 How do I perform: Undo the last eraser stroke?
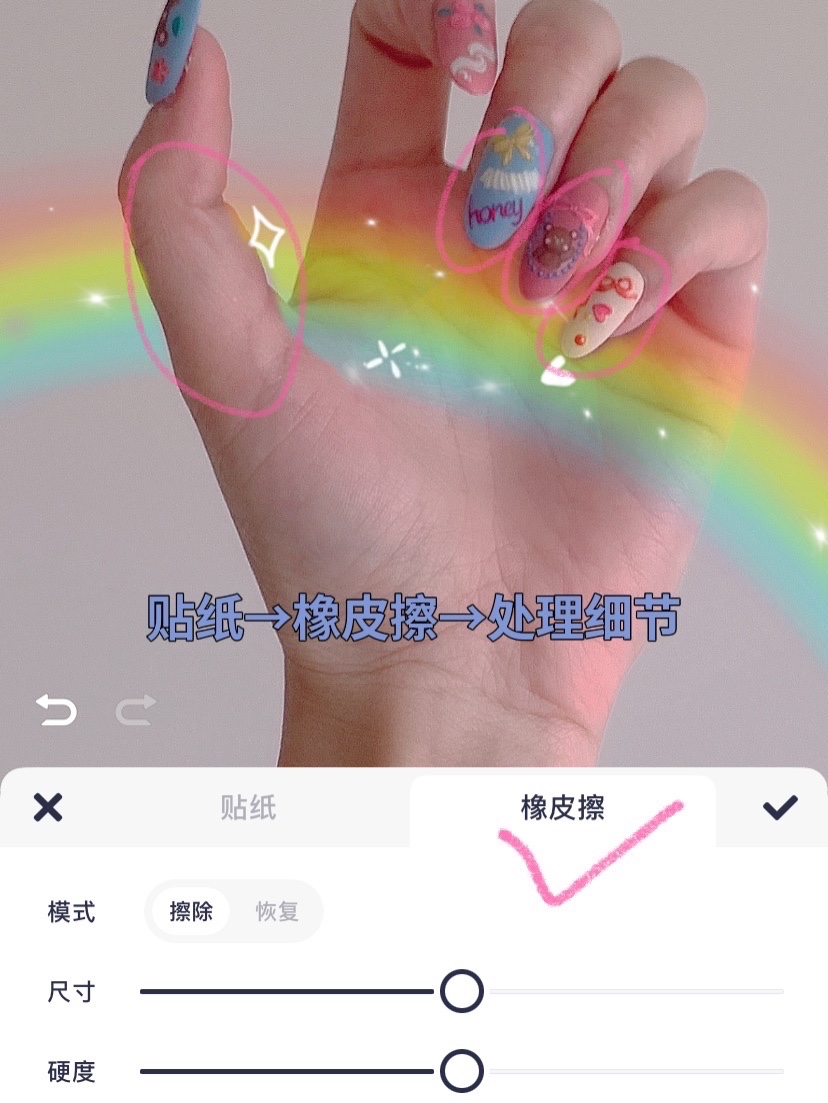click(57, 710)
